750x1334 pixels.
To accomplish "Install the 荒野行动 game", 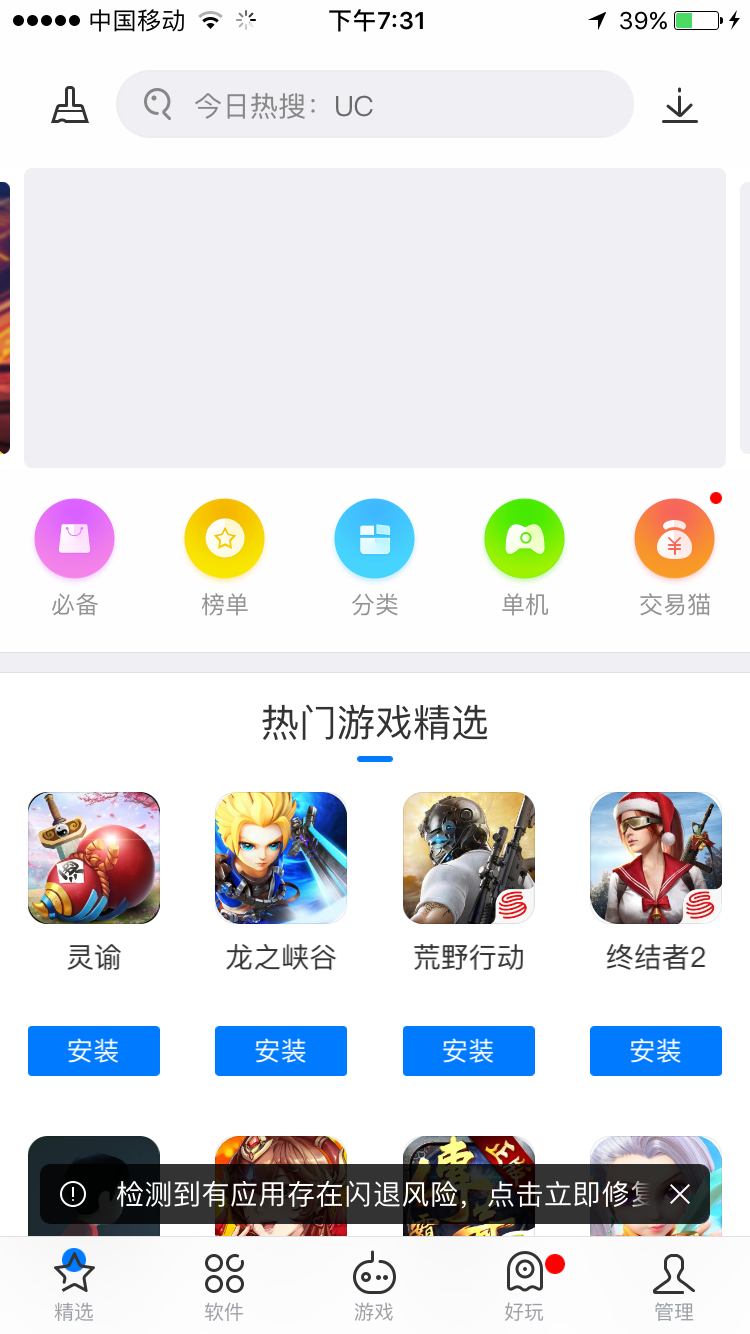I will (x=468, y=1051).
